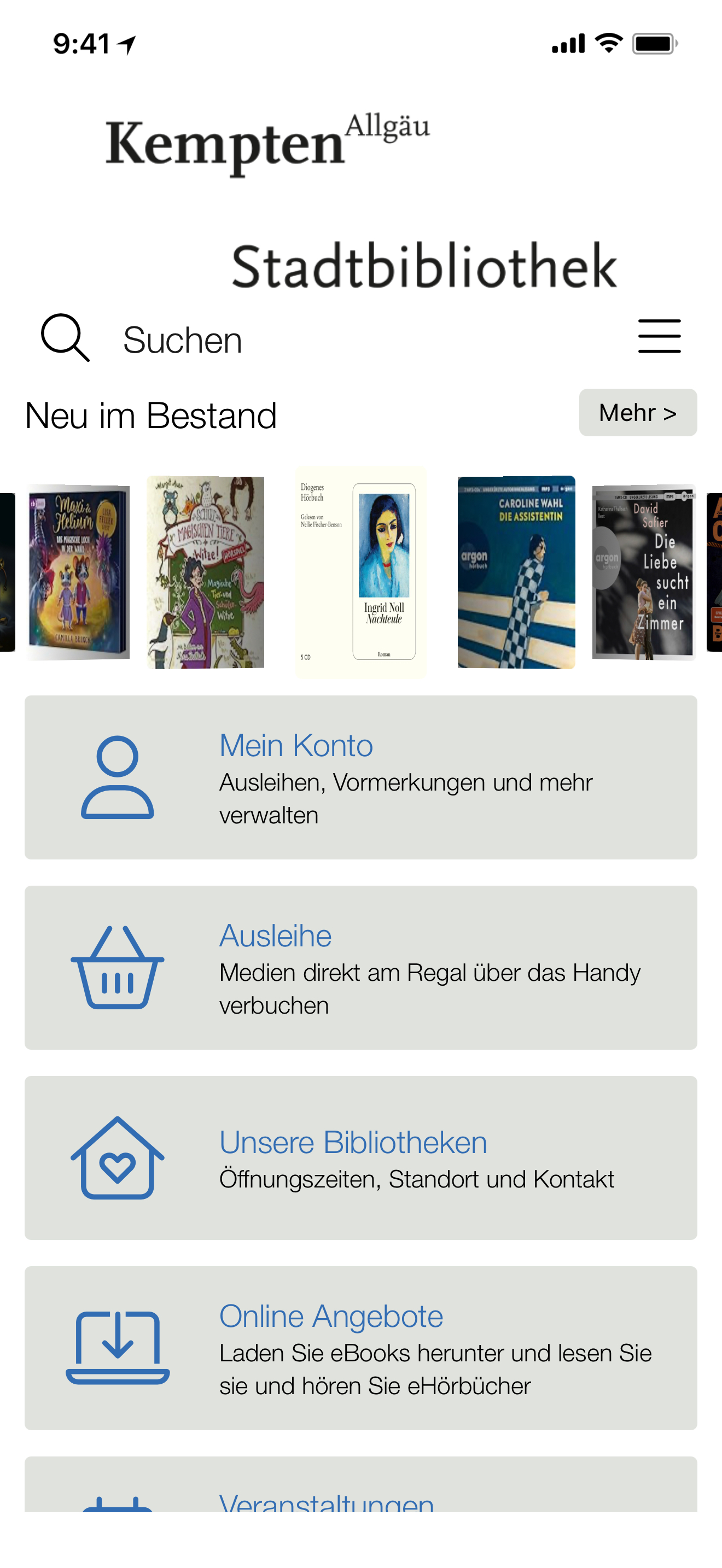Open Schule der magischen Tiere cover
The image size is (722, 1568).
click(x=206, y=572)
